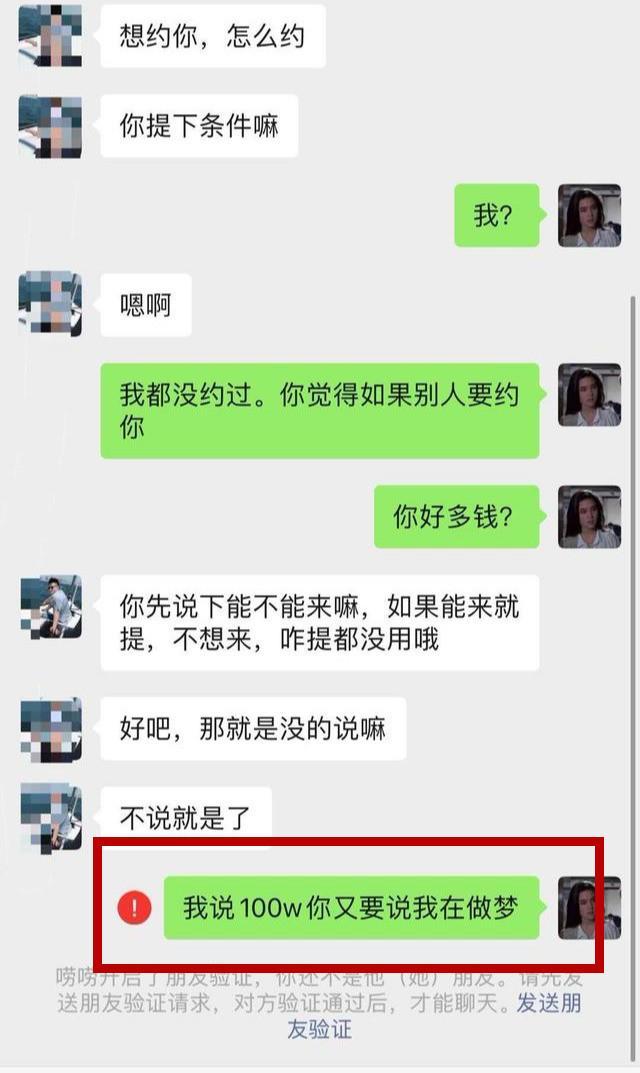
Task: Tap my avatar beside the 你好多钱? message
Action: pyautogui.click(x=588, y=516)
